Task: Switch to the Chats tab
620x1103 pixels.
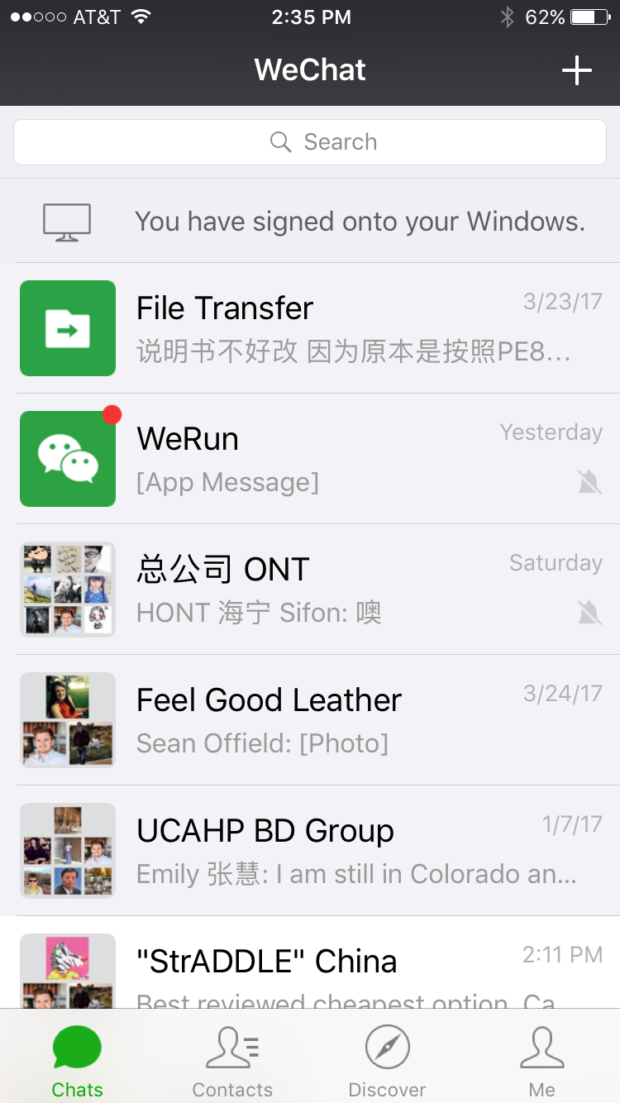Action: pyautogui.click(x=77, y=1061)
